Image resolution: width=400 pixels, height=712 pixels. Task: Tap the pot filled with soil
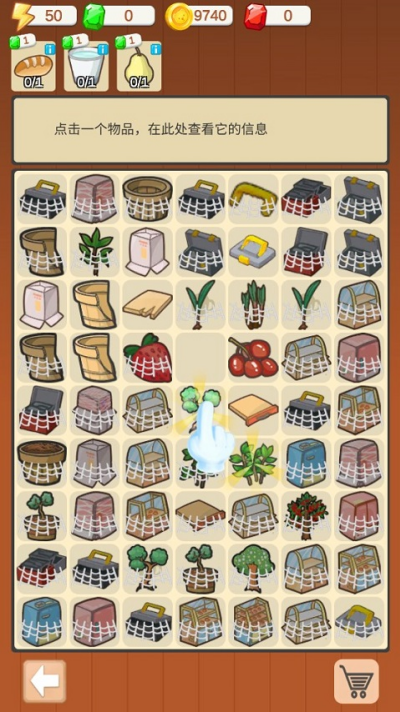(x=42, y=462)
